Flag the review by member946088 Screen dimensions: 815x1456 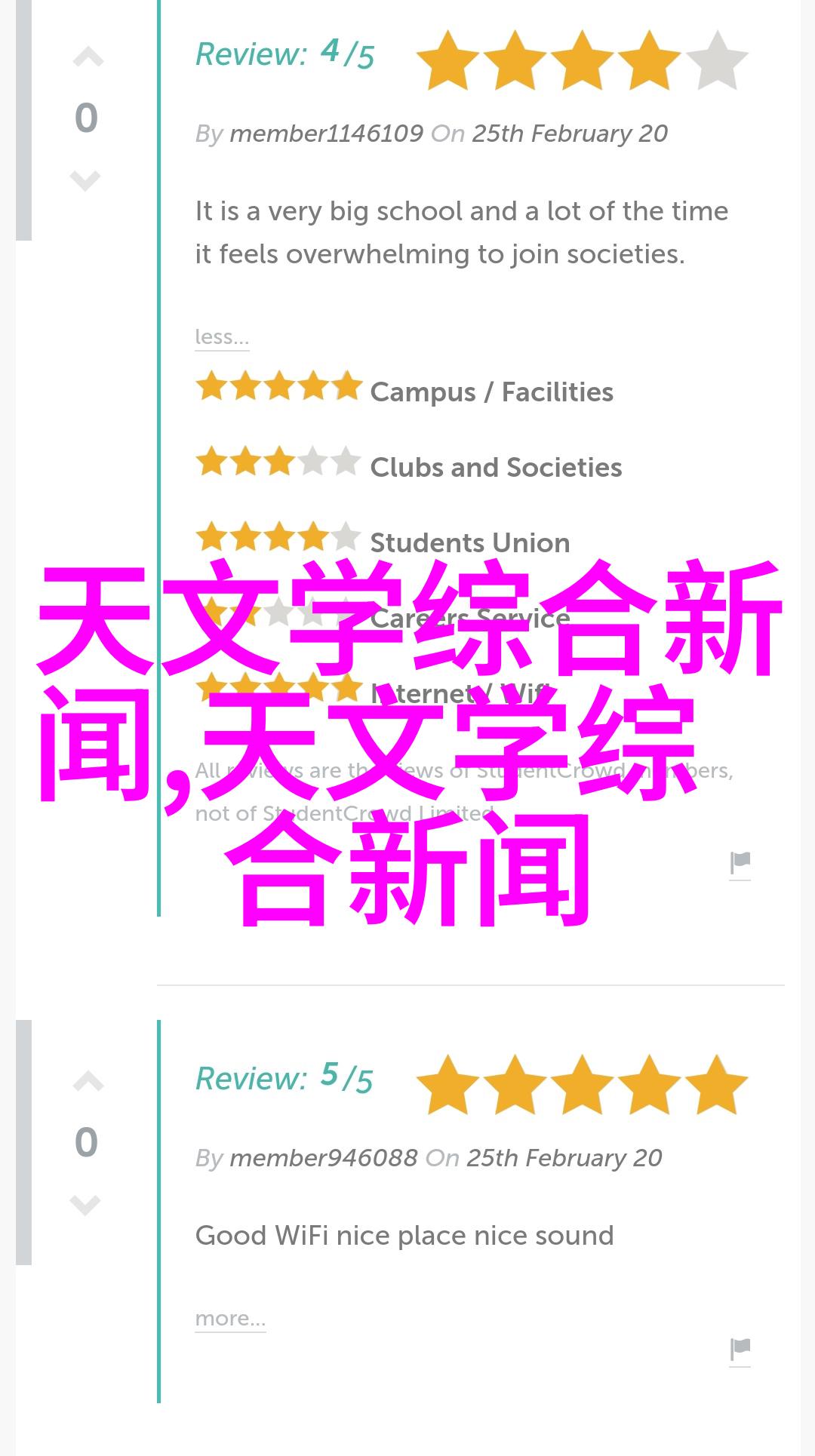[740, 1349]
